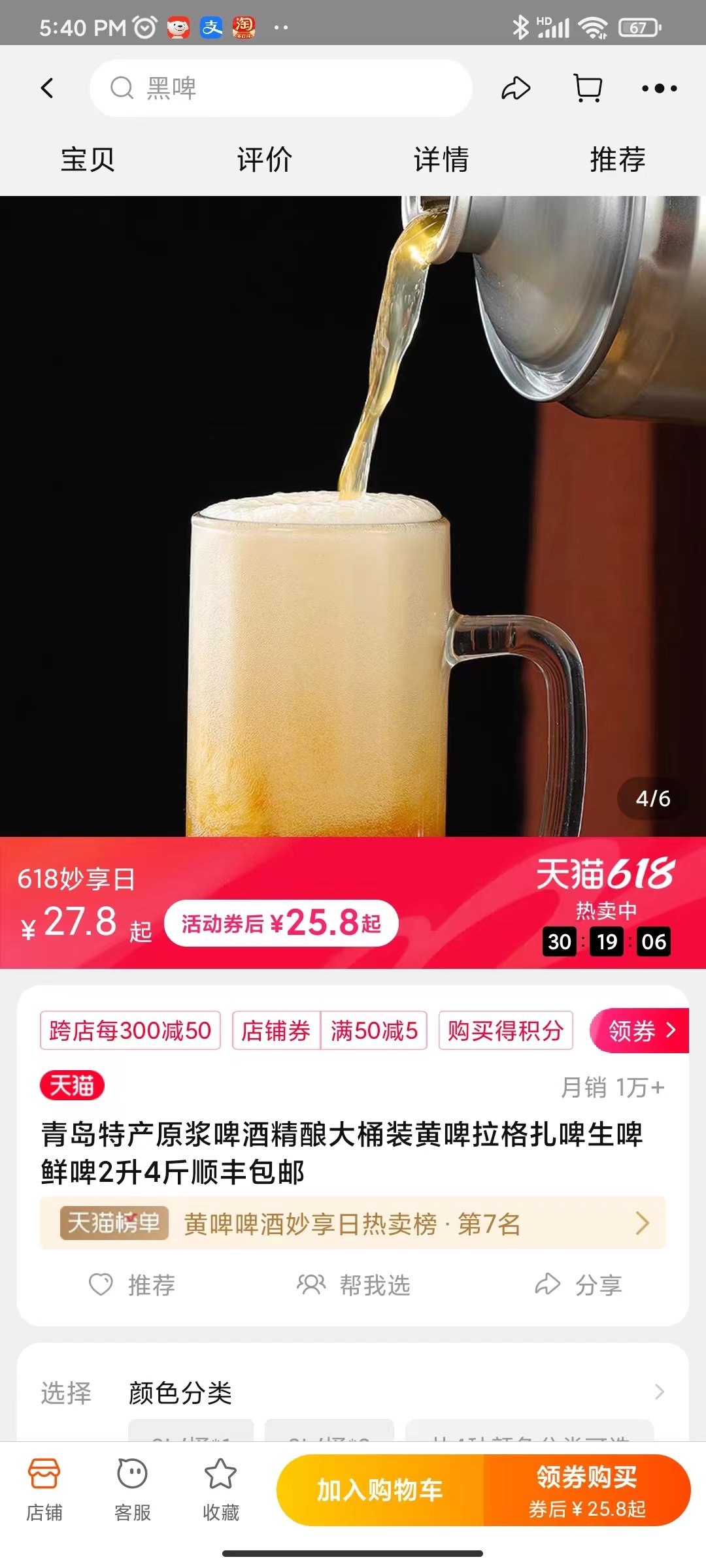Open the 天猫榜单 hot-selling ranking
Viewport: 706px width, 1568px height.
353,1223
